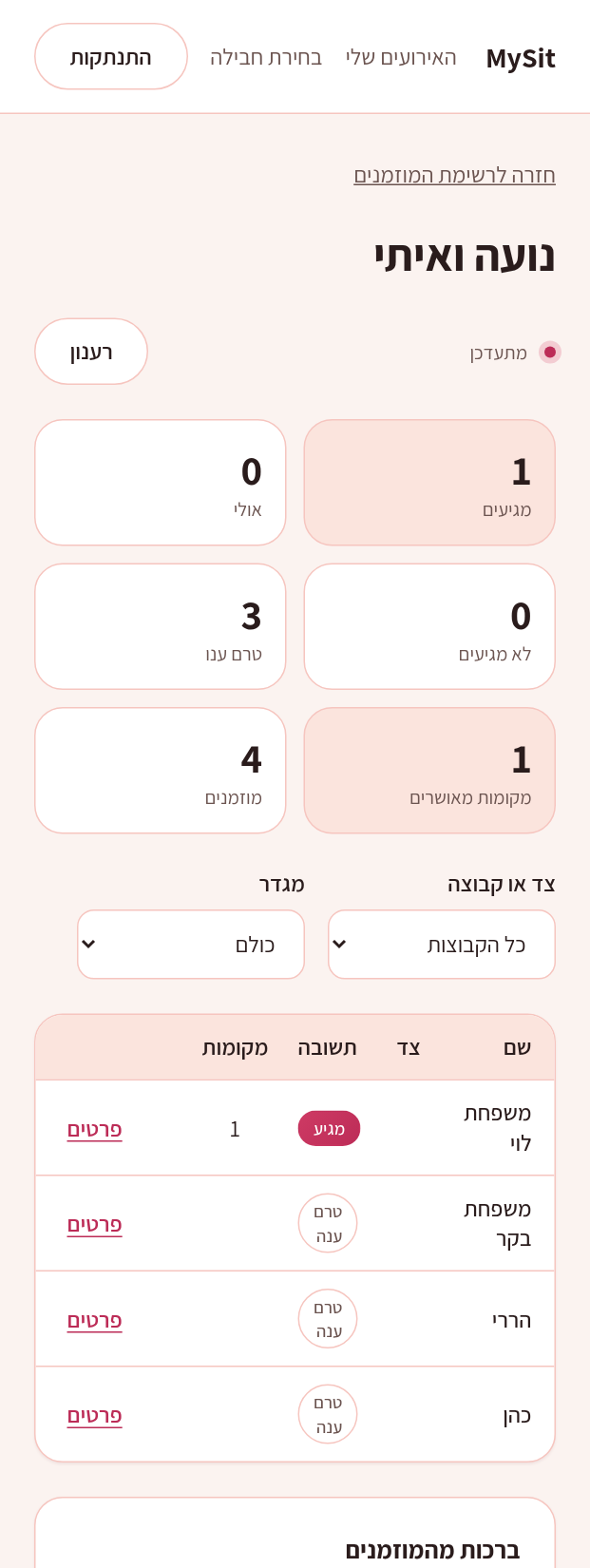
Task: Expand the מגדר dropdown
Action: pyautogui.click(x=191, y=945)
